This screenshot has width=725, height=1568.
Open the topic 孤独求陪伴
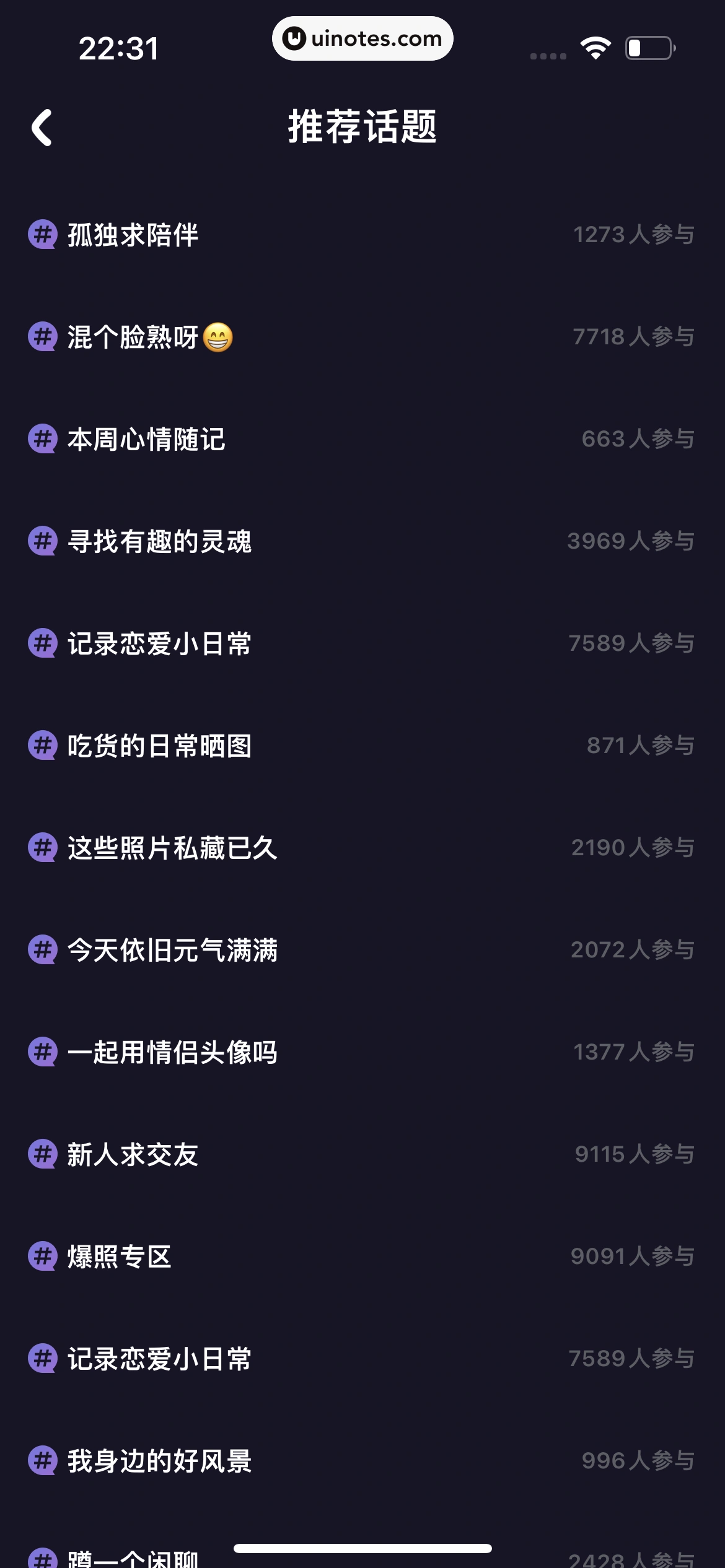pos(133,235)
